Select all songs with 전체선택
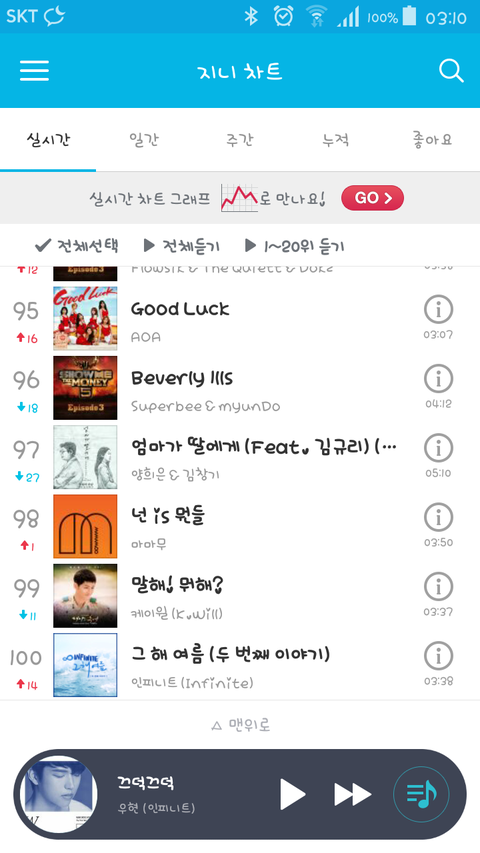This screenshot has height=853, width=480. (x=76, y=246)
